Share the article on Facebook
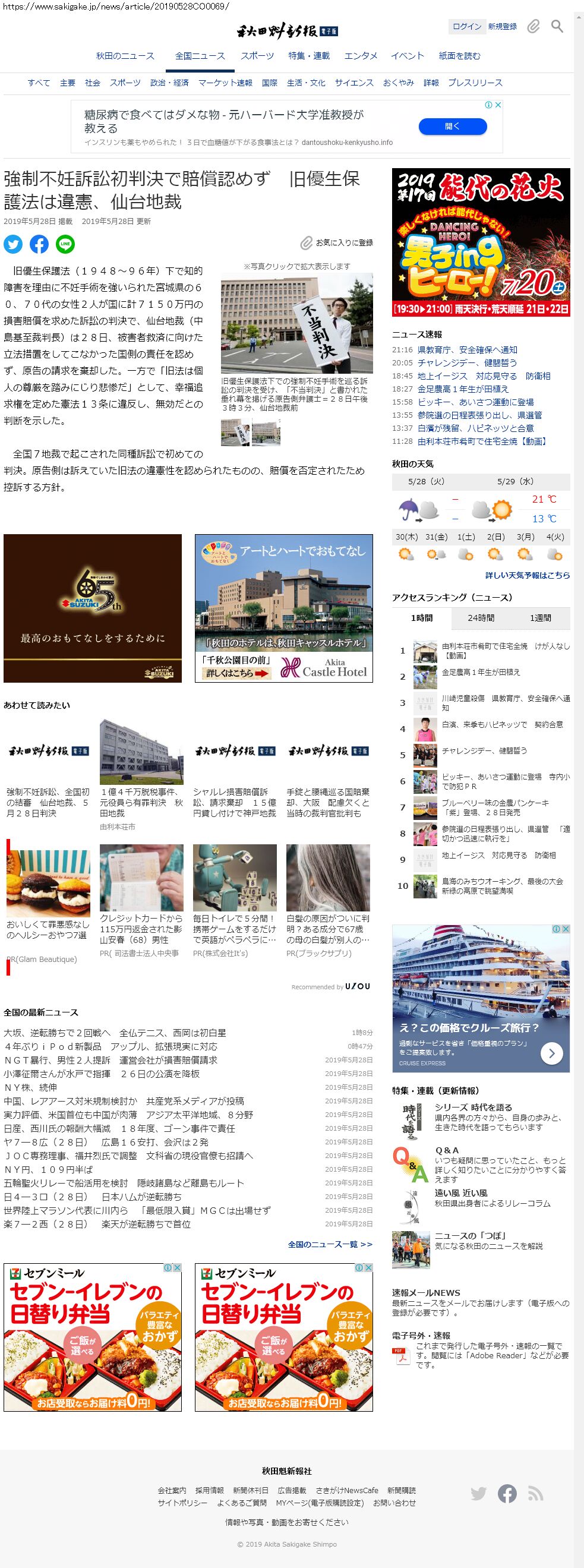584x1568 pixels. click(39, 244)
